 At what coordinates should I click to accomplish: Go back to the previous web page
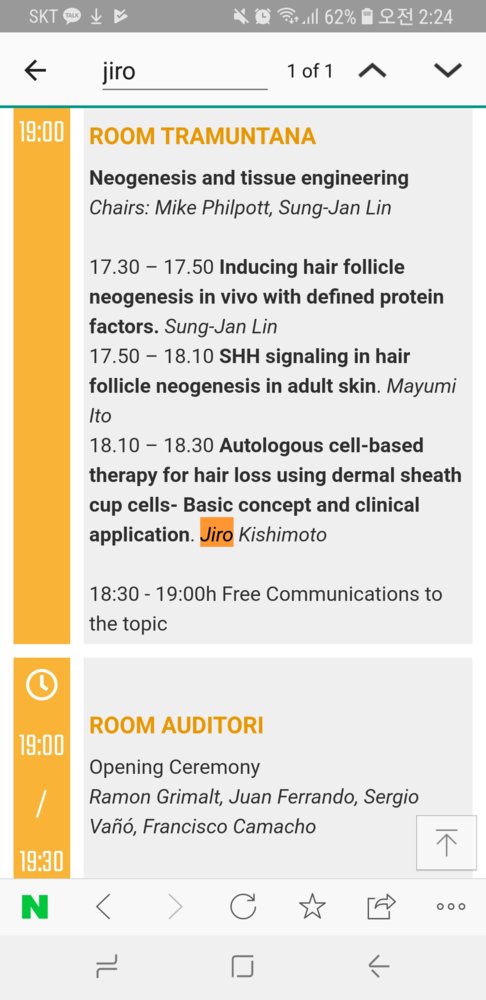104,906
